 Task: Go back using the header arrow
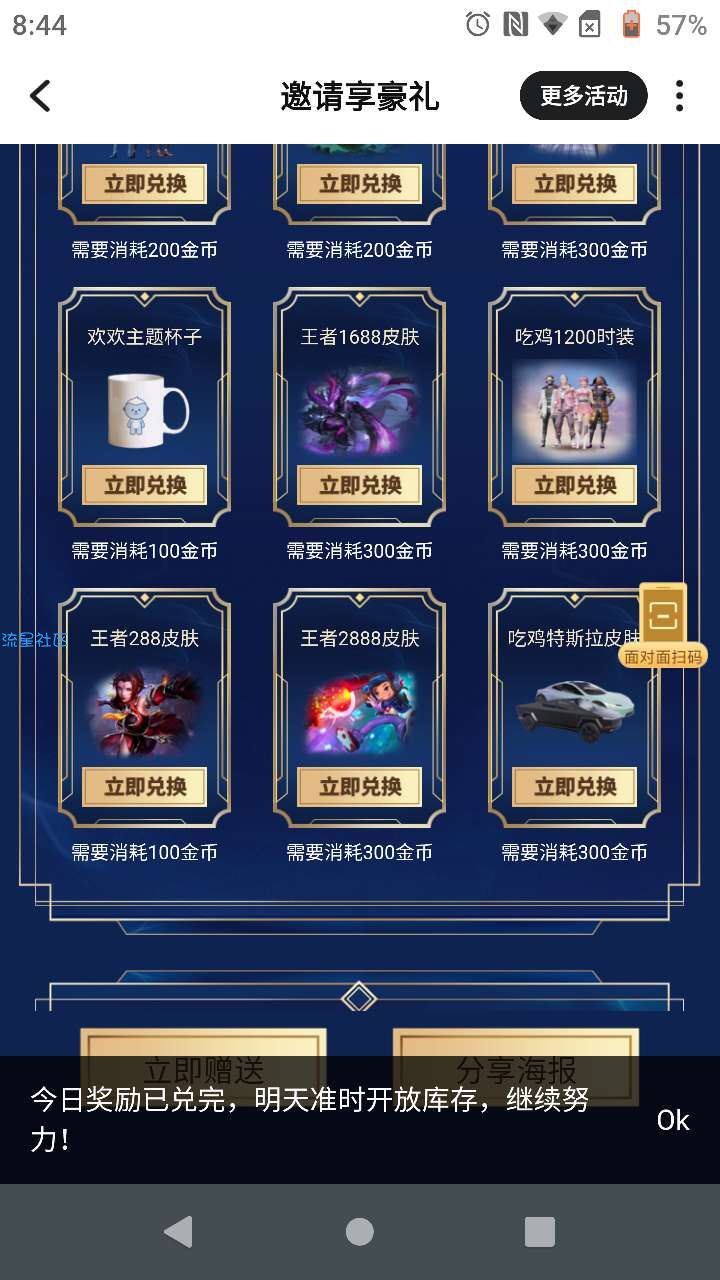click(40, 96)
